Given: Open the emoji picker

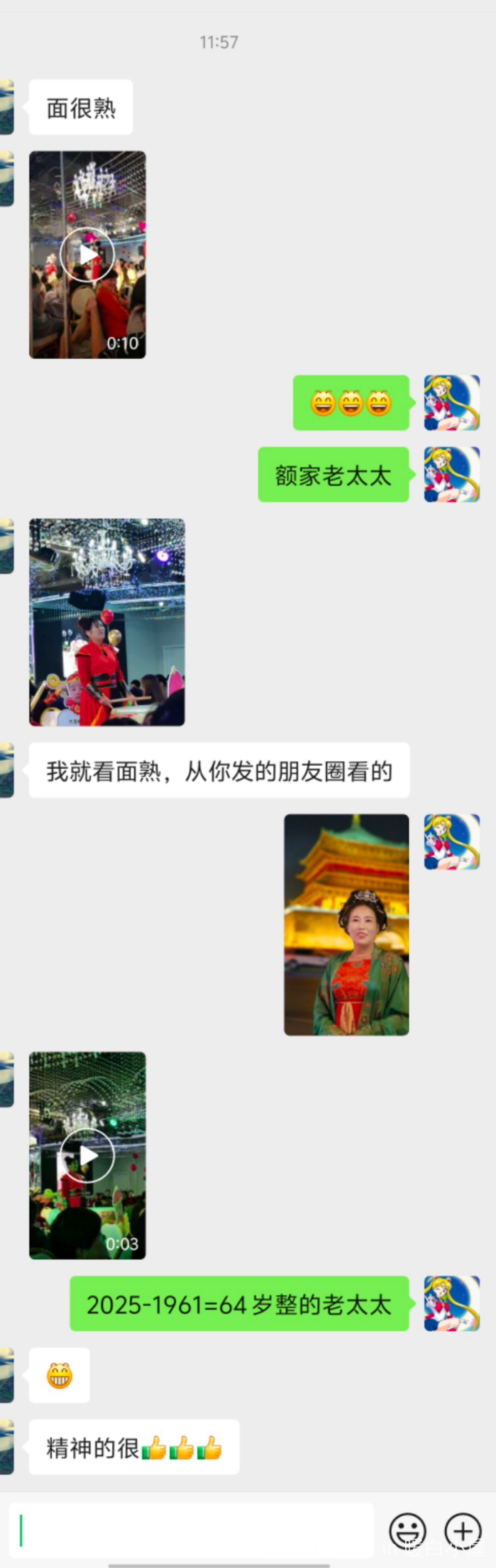Looking at the screenshot, I should click(x=407, y=1530).
